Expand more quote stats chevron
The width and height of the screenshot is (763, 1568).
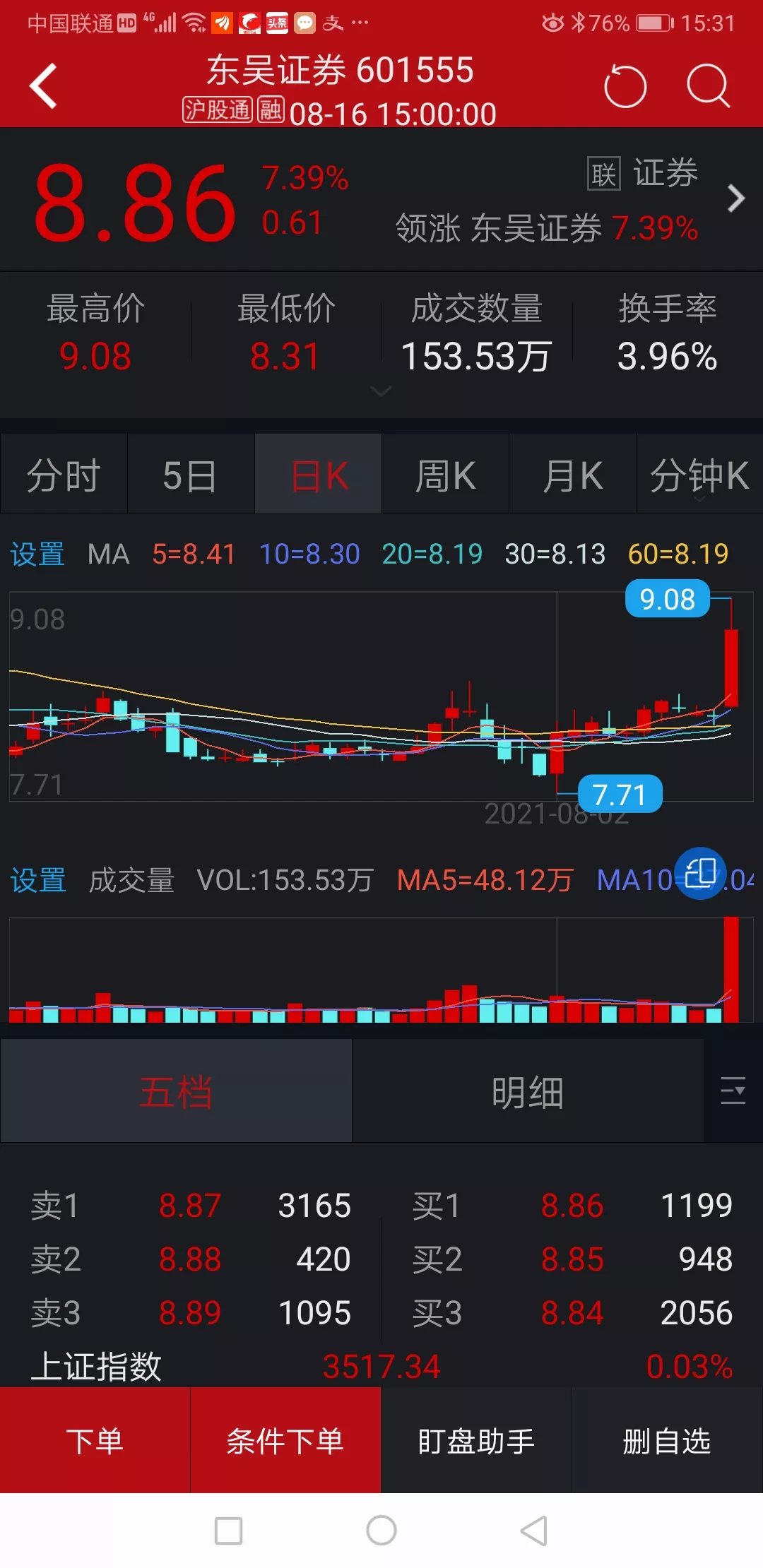pos(381,391)
